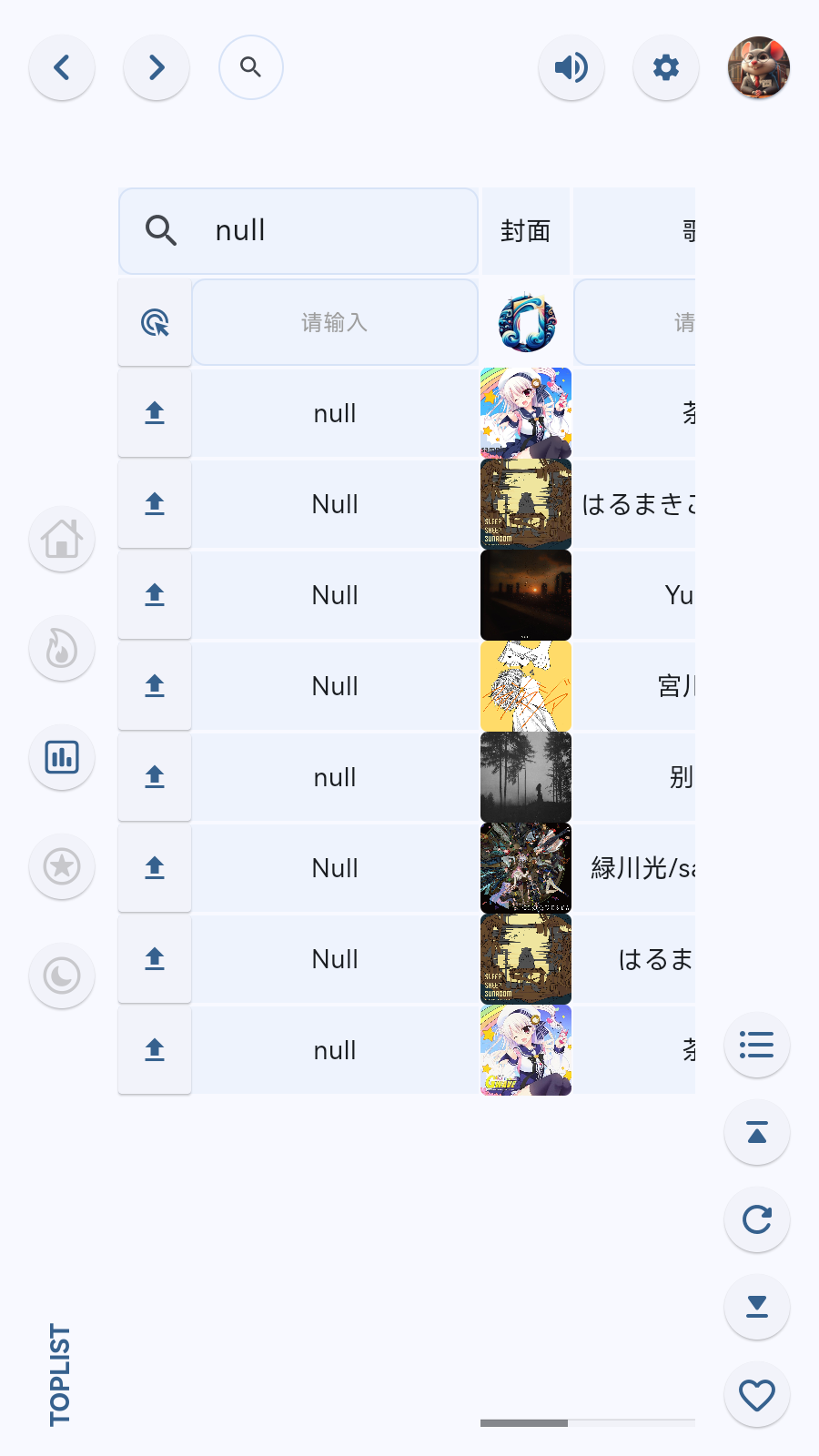The height and width of the screenshot is (1456, 819).
Task: Refresh the search results
Action: [x=757, y=1219]
